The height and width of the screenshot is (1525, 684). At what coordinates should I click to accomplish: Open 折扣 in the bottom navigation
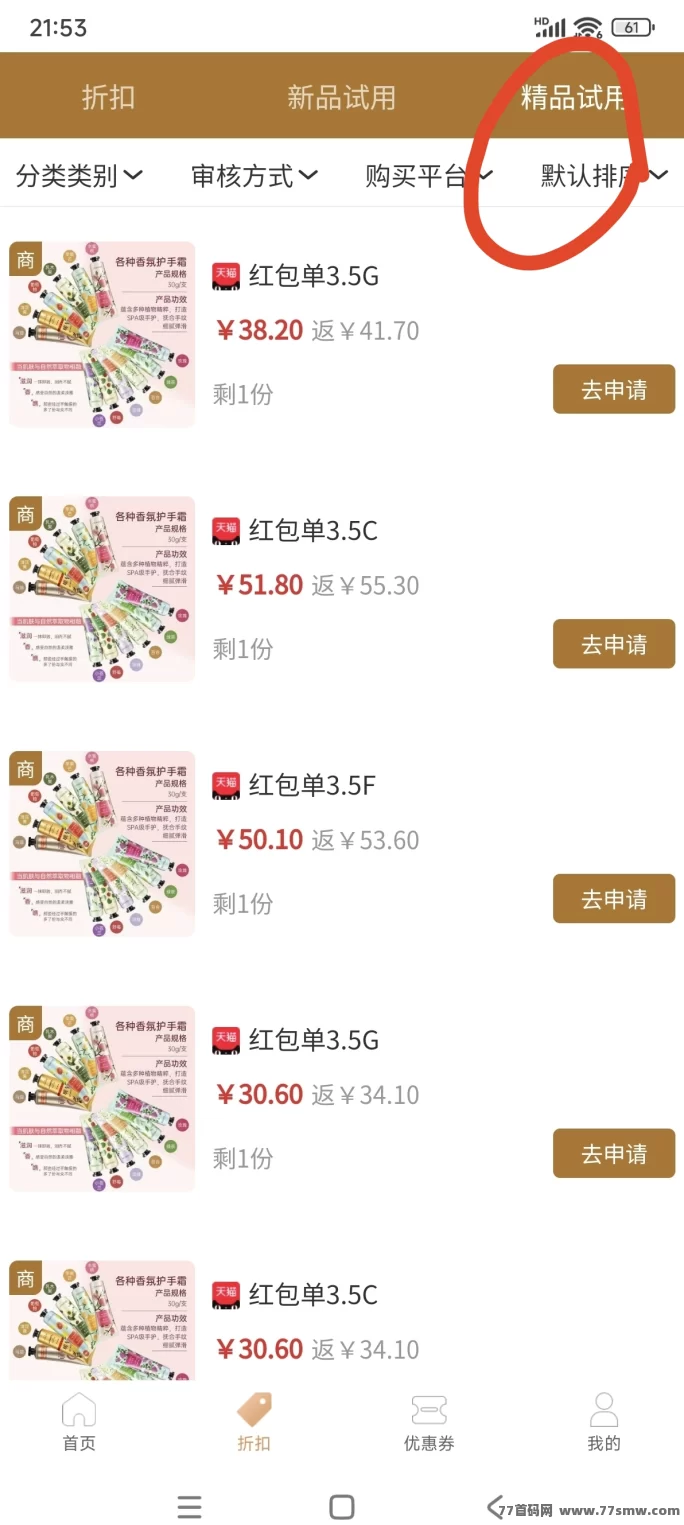coord(254,1422)
